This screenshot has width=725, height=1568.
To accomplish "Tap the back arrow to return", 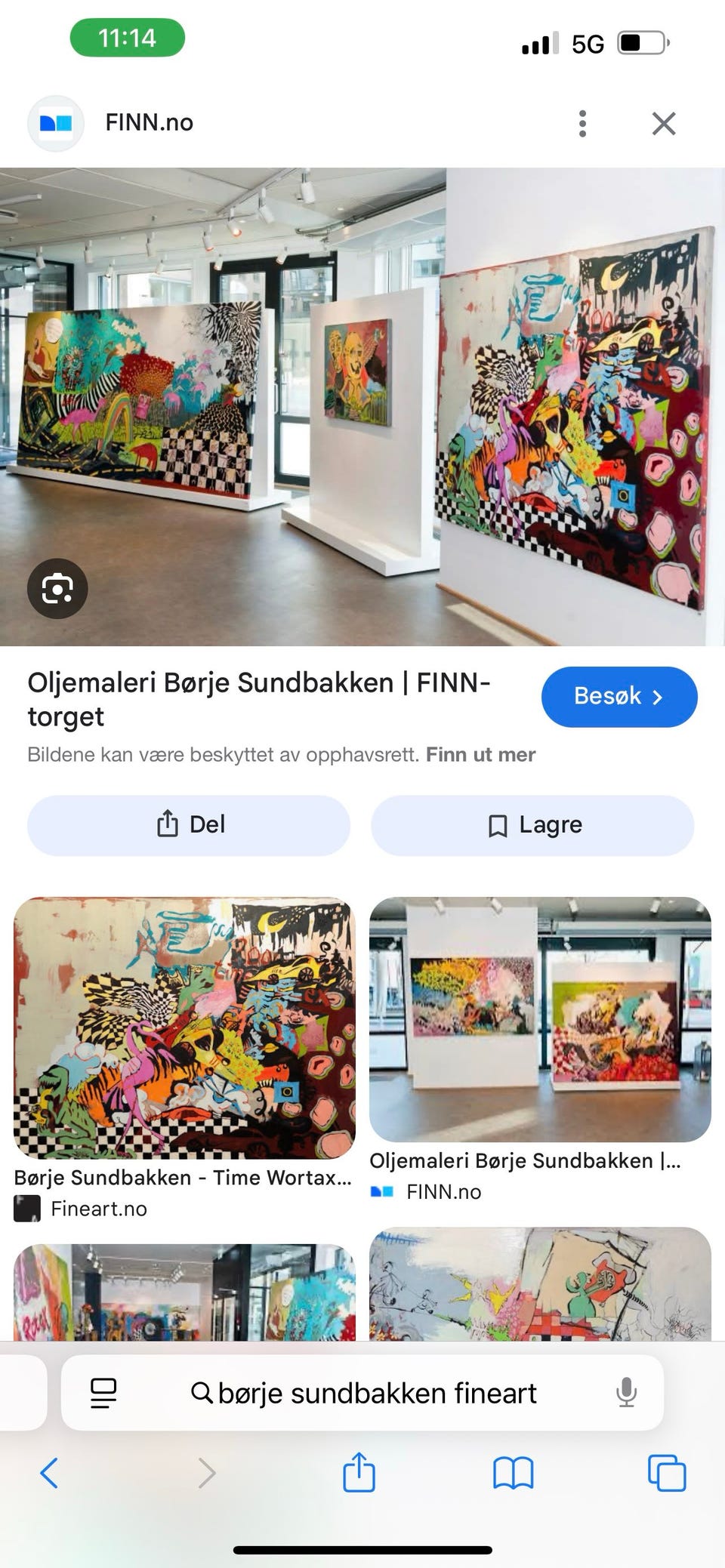I will click(50, 1473).
